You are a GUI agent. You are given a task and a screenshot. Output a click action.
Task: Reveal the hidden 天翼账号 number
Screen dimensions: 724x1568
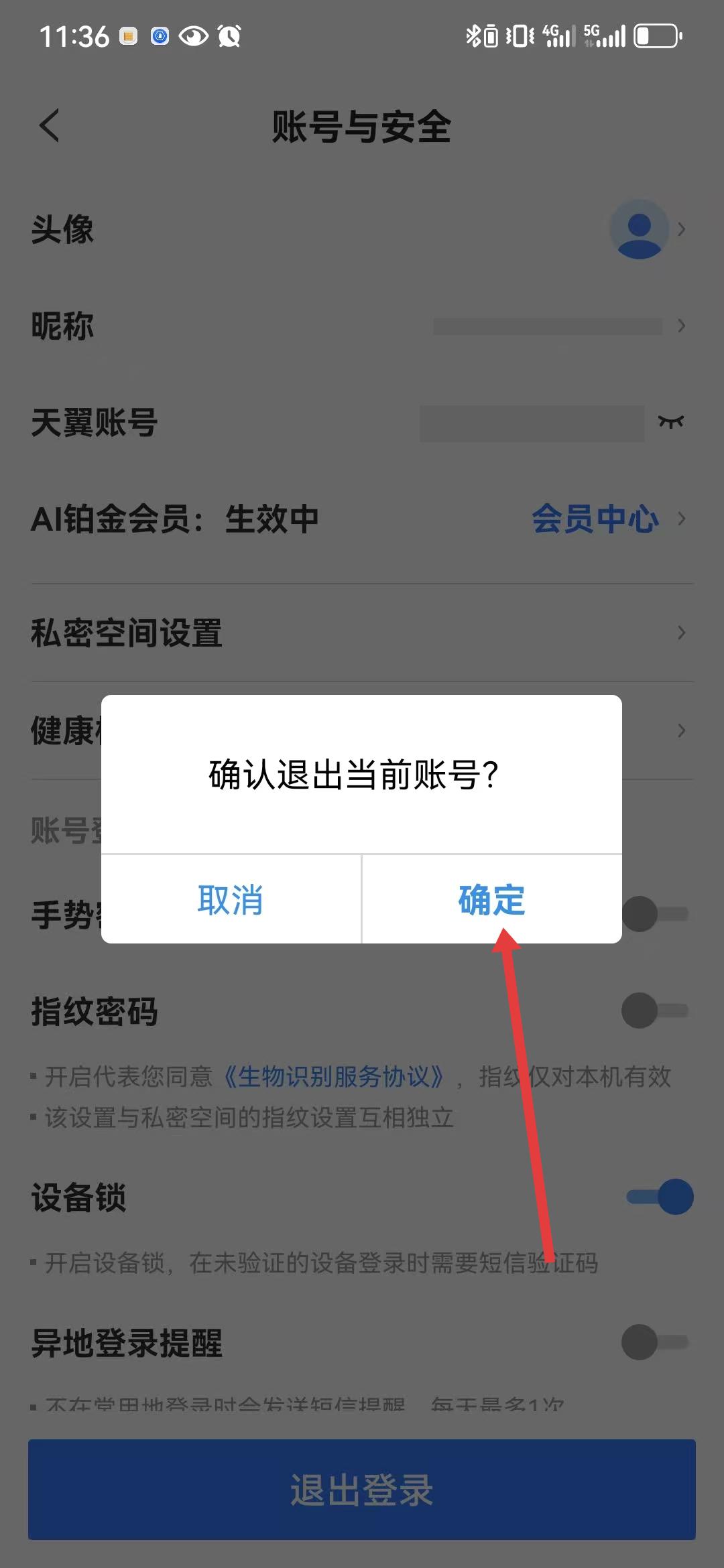670,422
